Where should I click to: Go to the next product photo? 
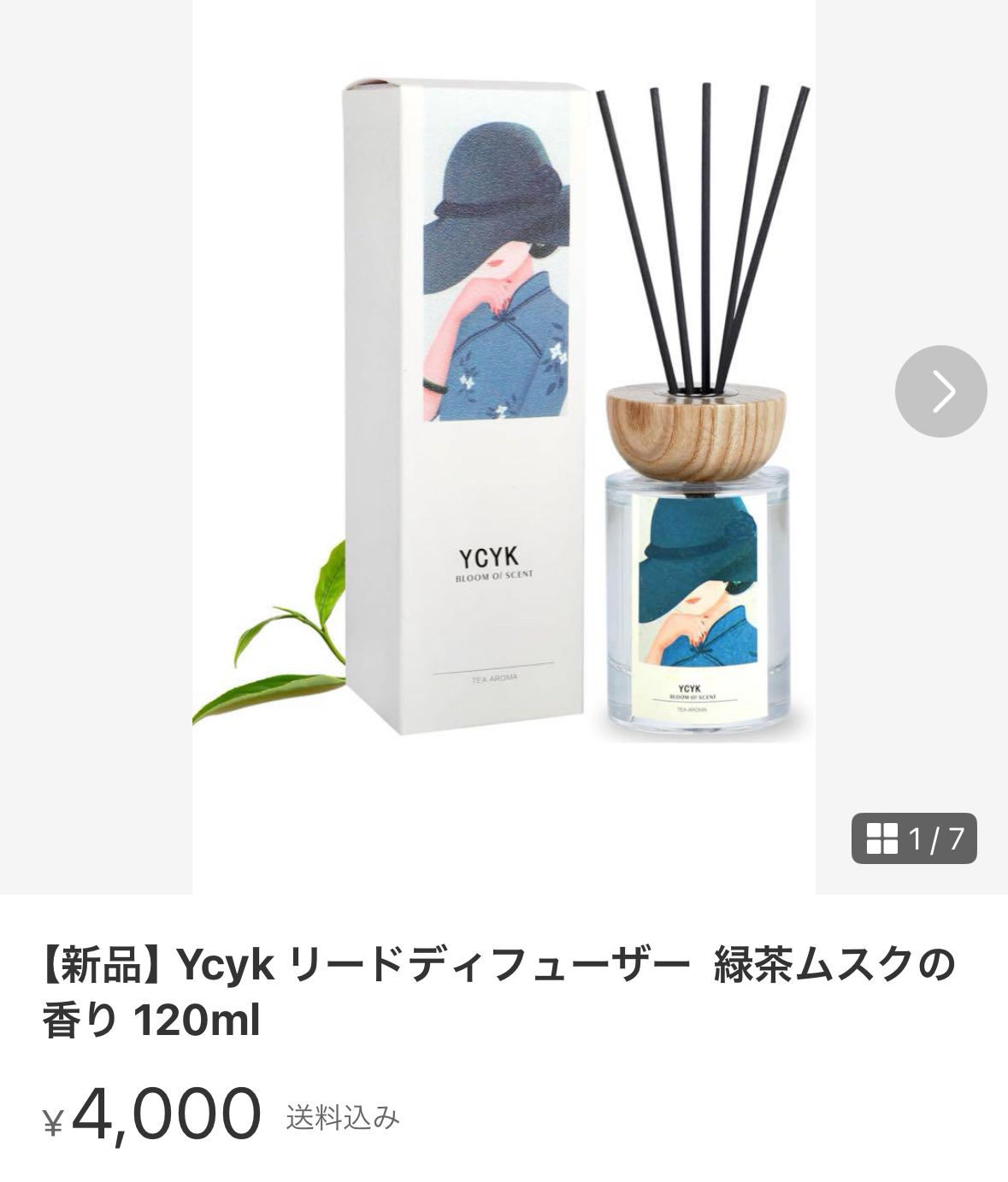pos(940,391)
